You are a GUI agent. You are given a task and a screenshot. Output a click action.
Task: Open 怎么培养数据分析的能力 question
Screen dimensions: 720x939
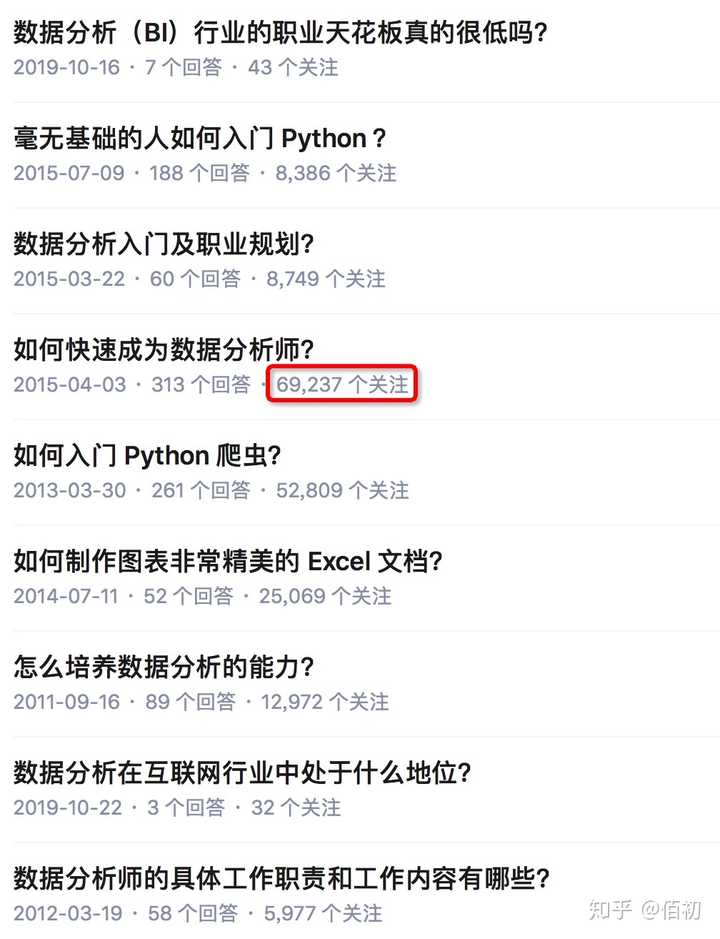[164, 667]
